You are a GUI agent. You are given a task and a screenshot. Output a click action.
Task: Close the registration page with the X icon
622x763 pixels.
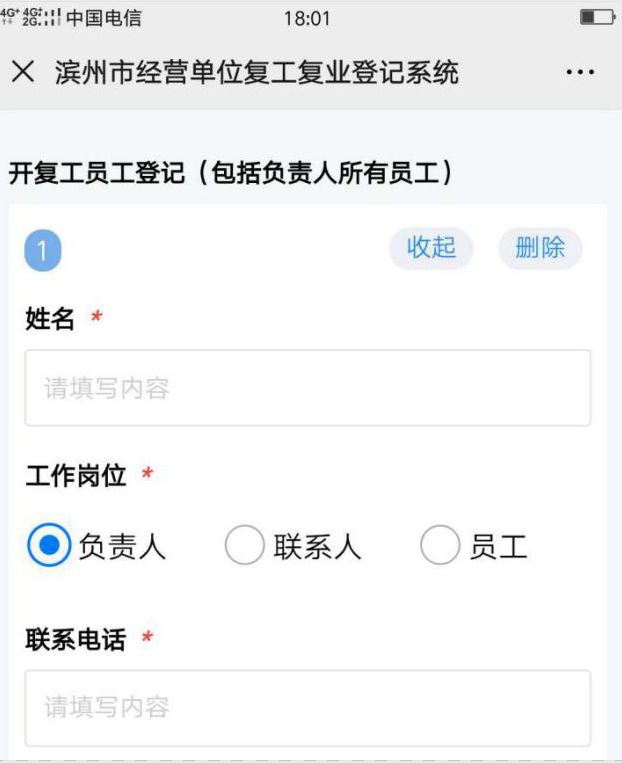point(23,72)
